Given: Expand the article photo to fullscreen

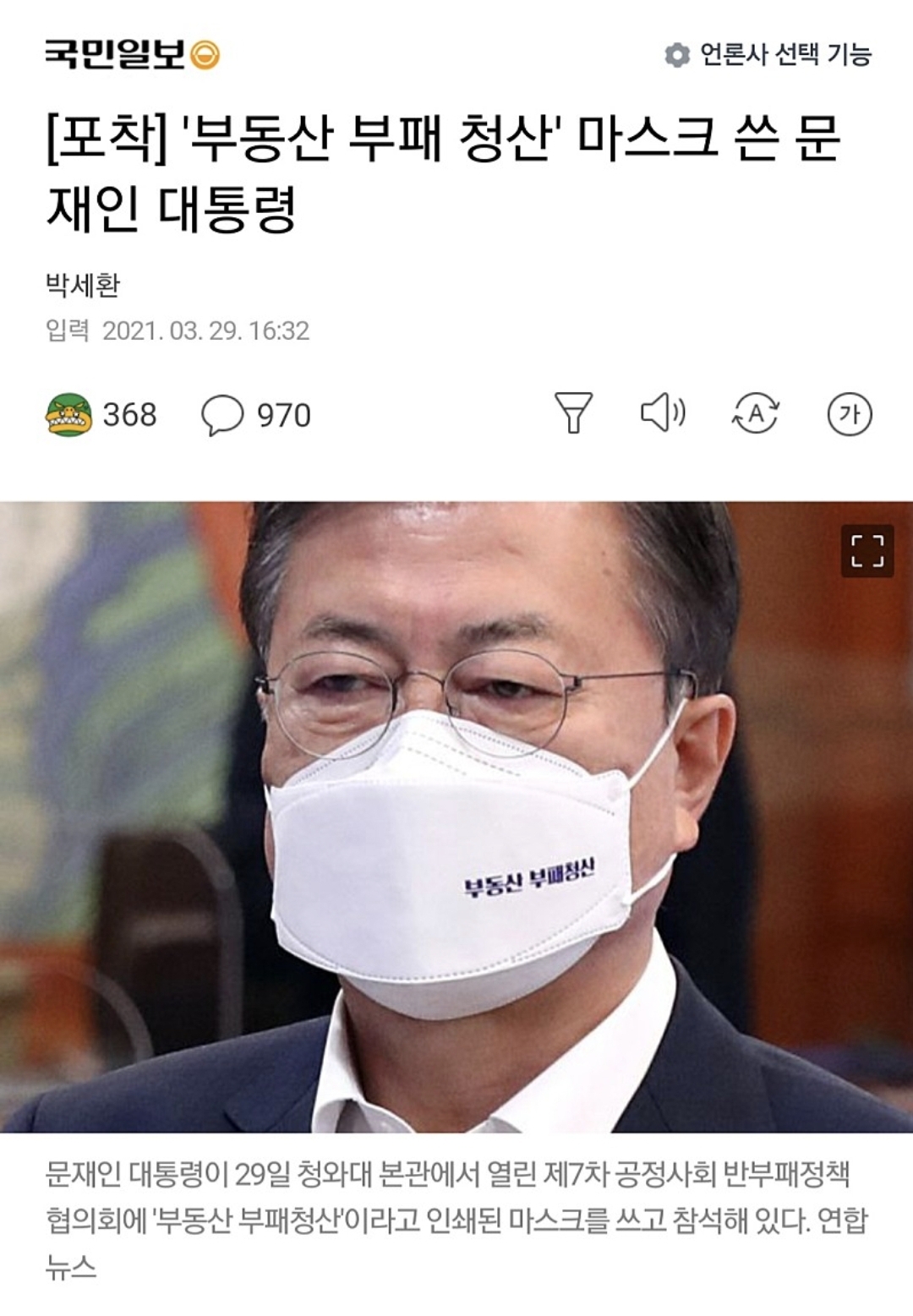Looking at the screenshot, I should 867,550.
